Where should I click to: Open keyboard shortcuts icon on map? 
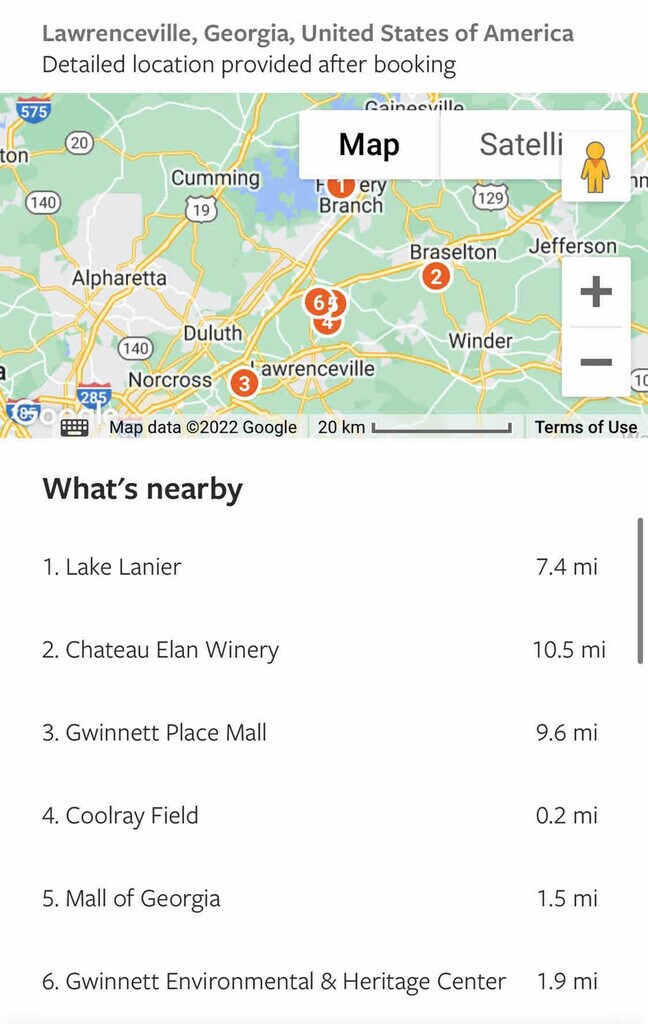pos(75,427)
